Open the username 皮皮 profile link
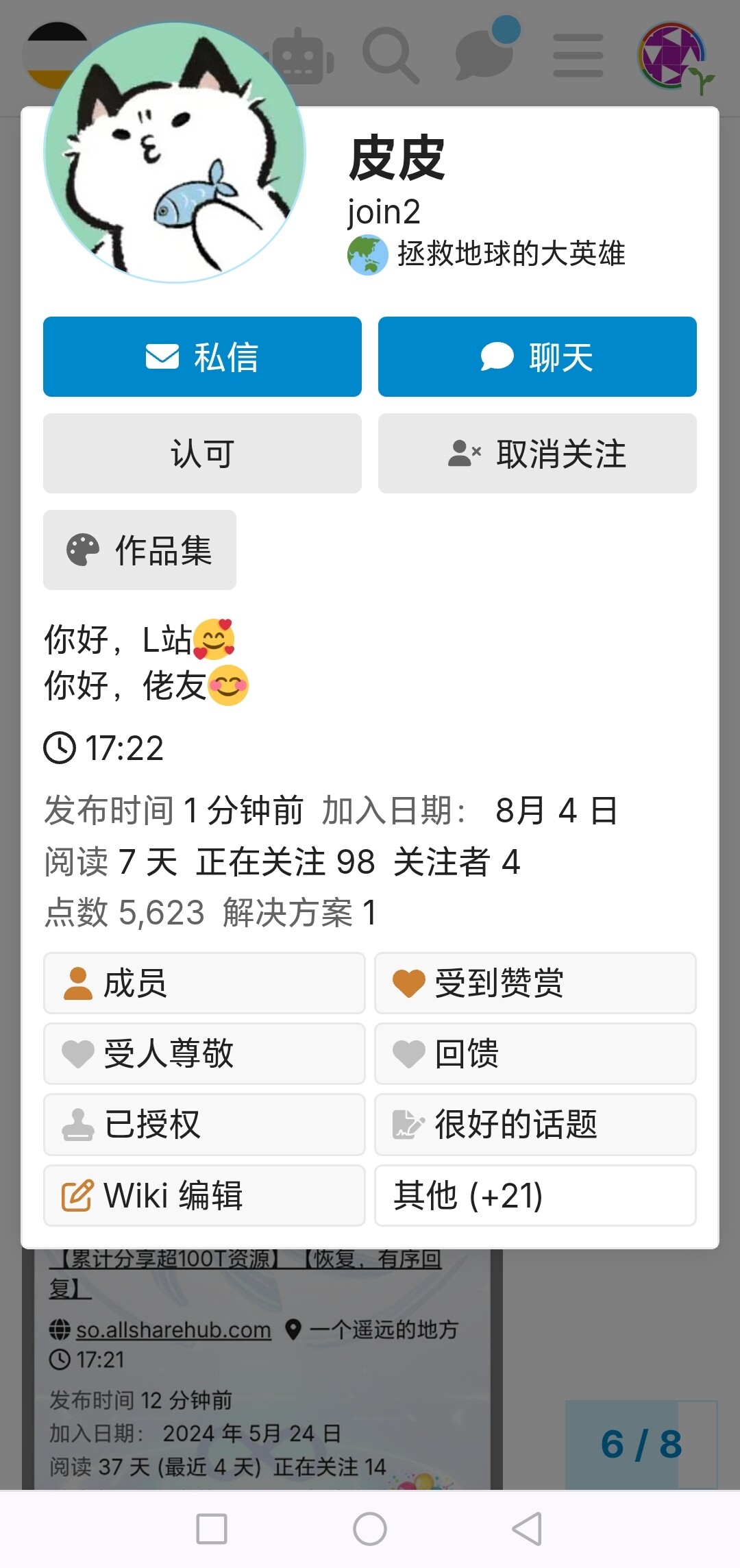 pyautogui.click(x=397, y=159)
